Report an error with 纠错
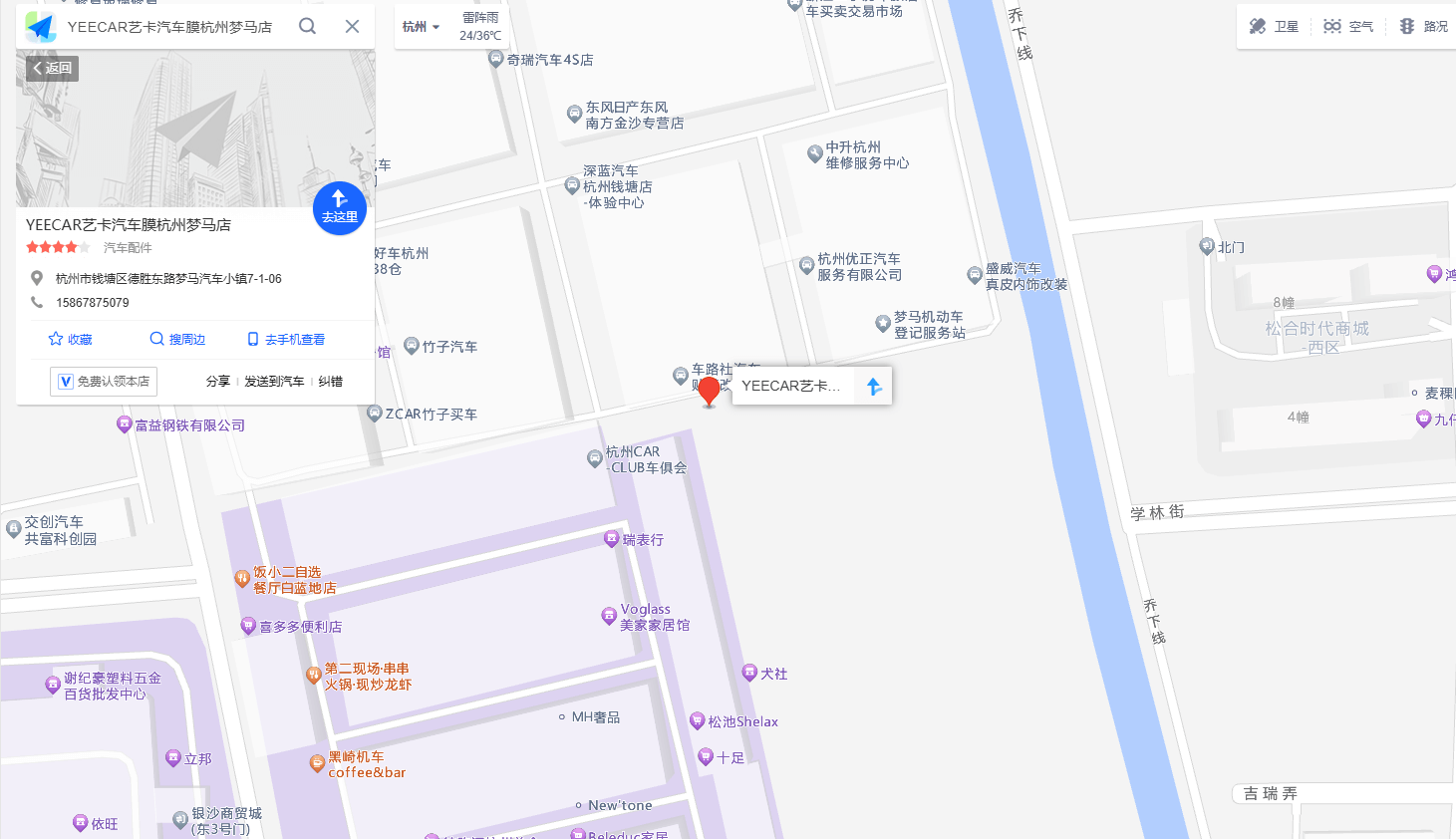This screenshot has height=839, width=1456. 330,382
